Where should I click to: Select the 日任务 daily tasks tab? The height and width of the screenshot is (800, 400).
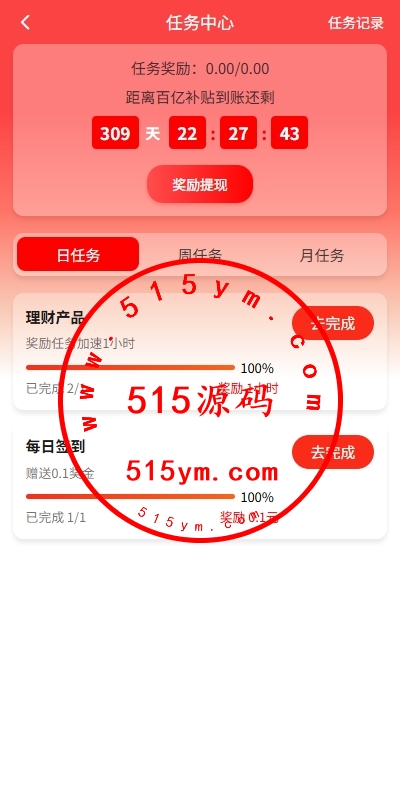[x=78, y=254]
